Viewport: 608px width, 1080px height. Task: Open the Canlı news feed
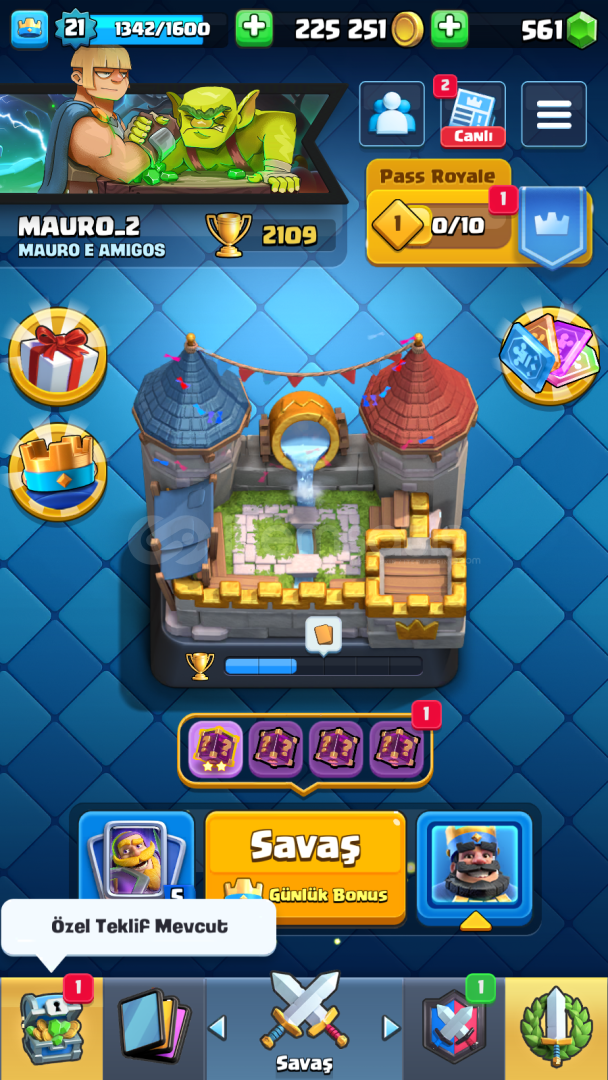pos(472,114)
